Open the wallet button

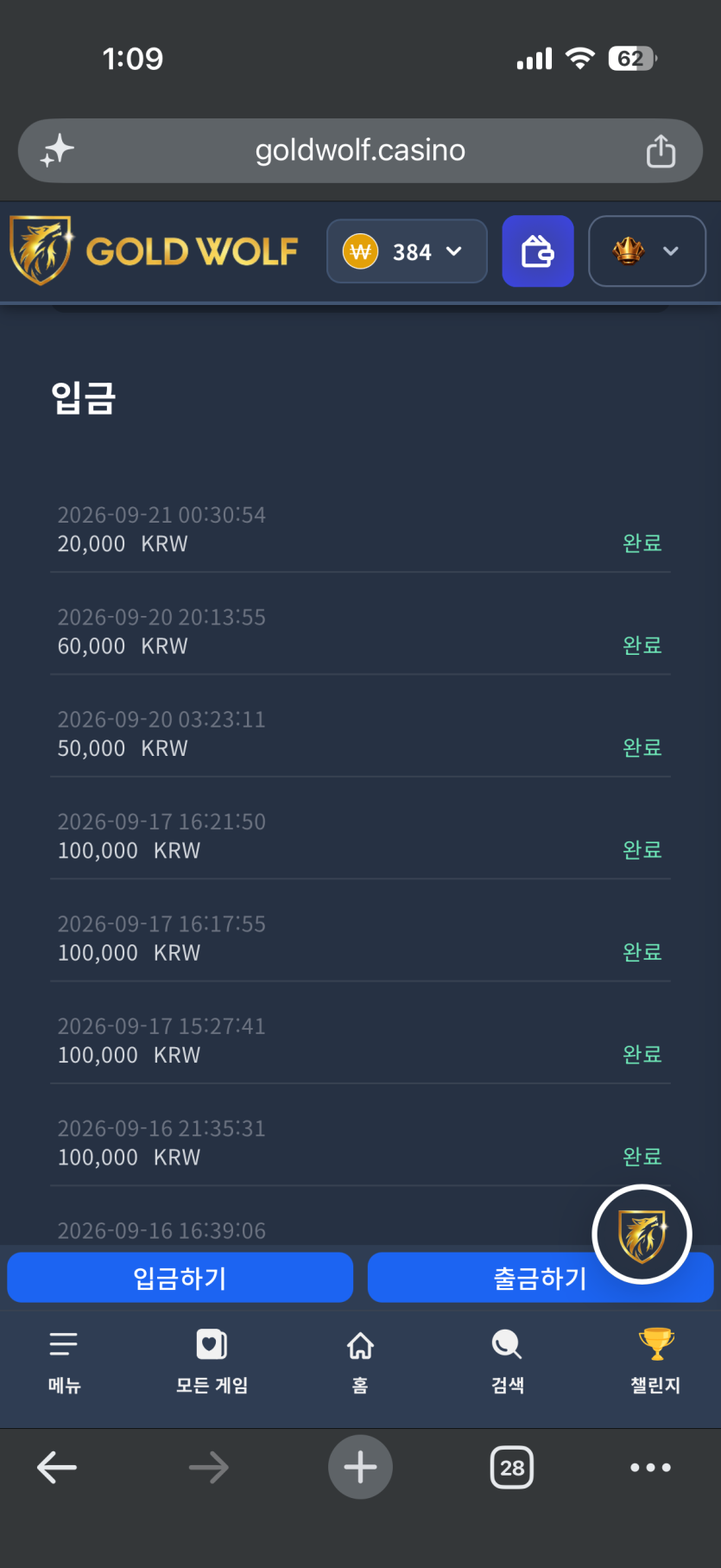click(x=538, y=251)
